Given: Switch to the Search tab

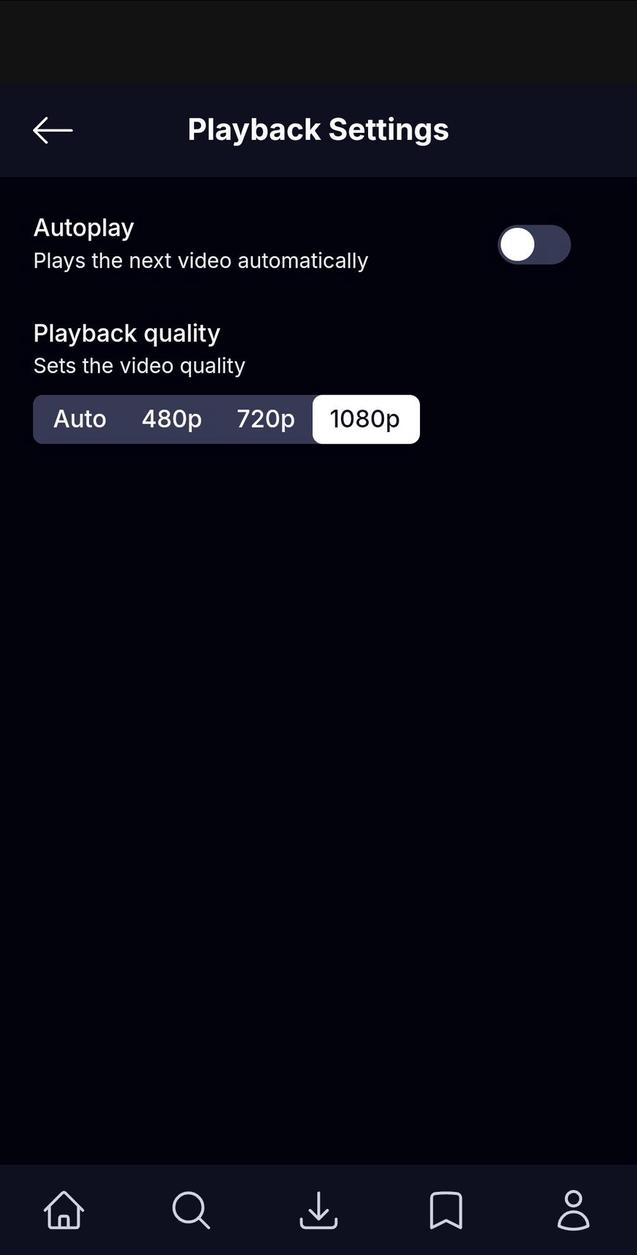Looking at the screenshot, I should 191,1210.
